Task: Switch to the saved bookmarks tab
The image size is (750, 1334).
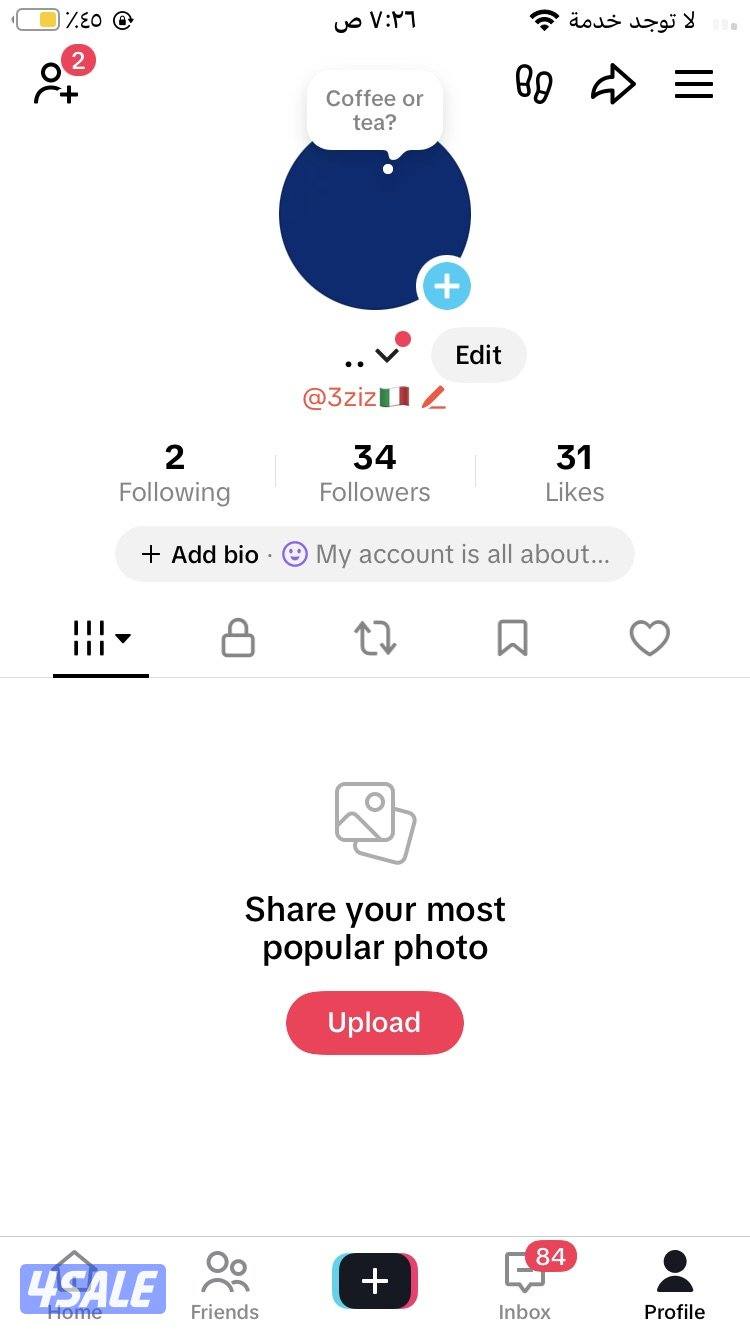Action: 512,638
